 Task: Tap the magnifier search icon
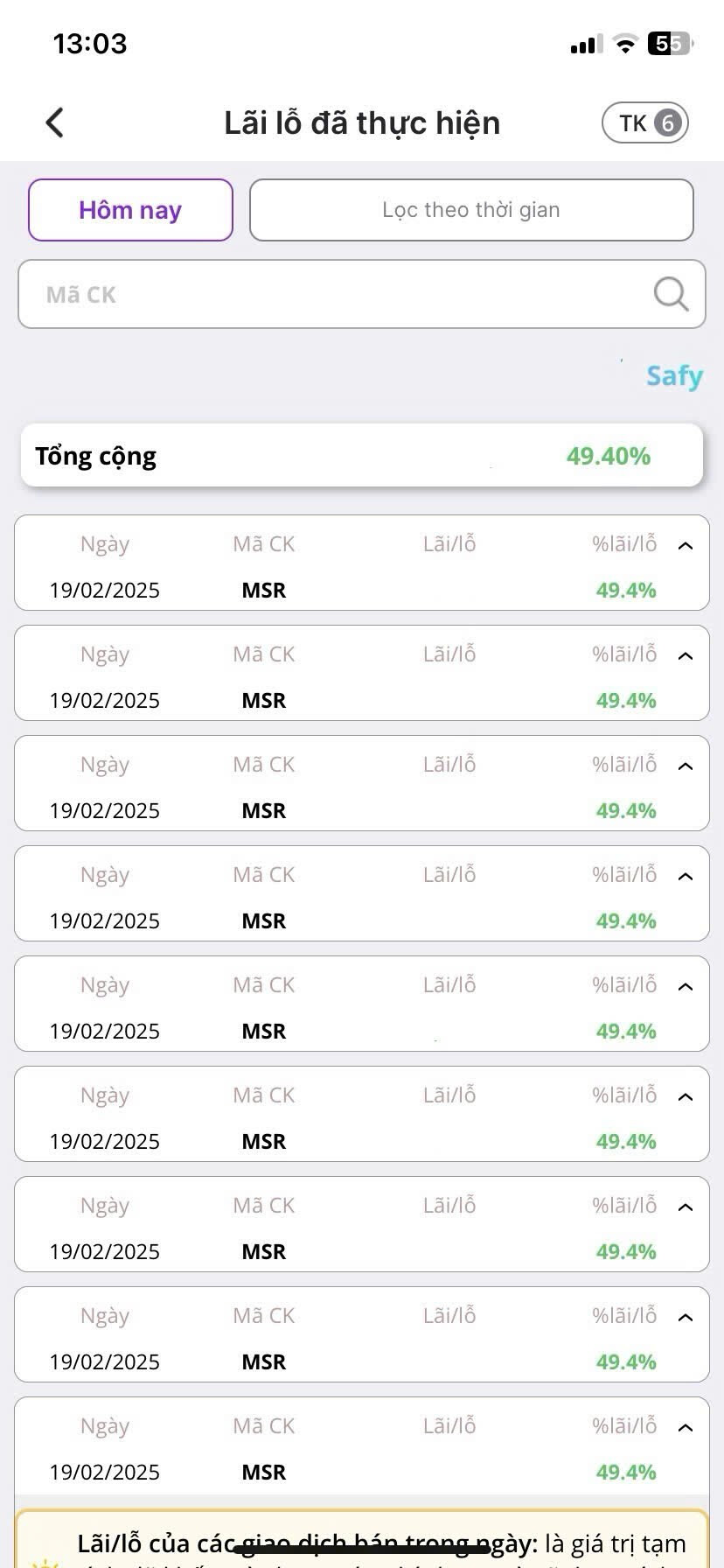pyautogui.click(x=671, y=295)
